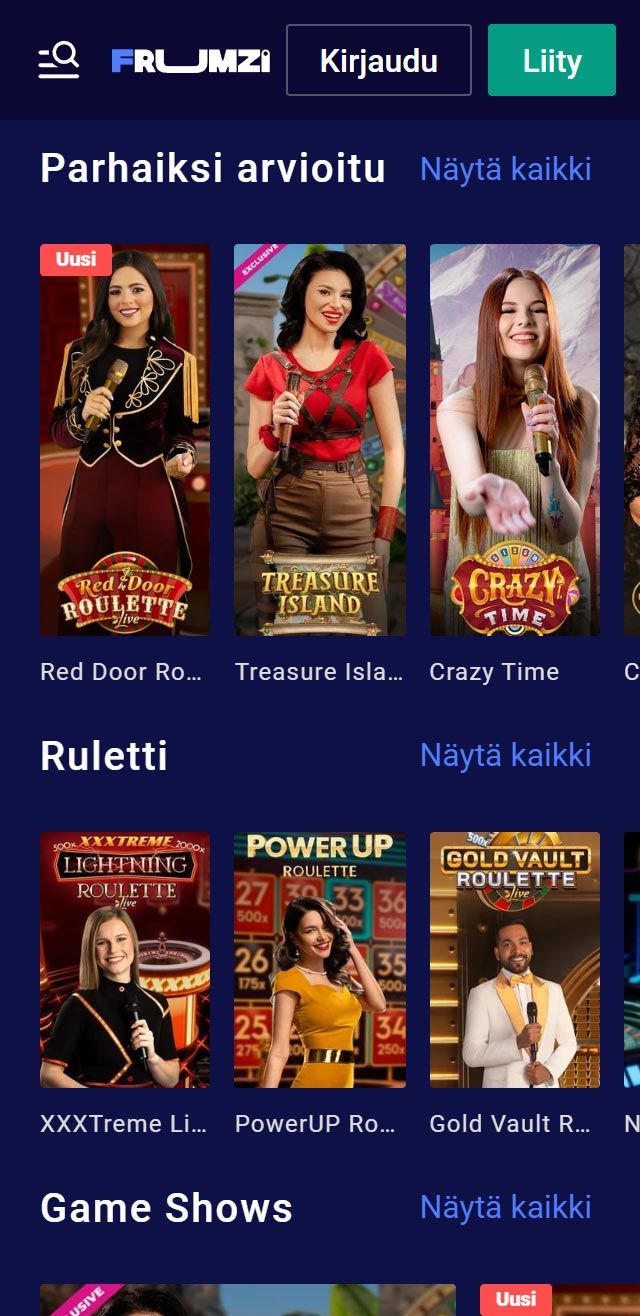The height and width of the screenshot is (1316, 640).
Task: Launch Crazy Time game
Action: tap(515, 440)
